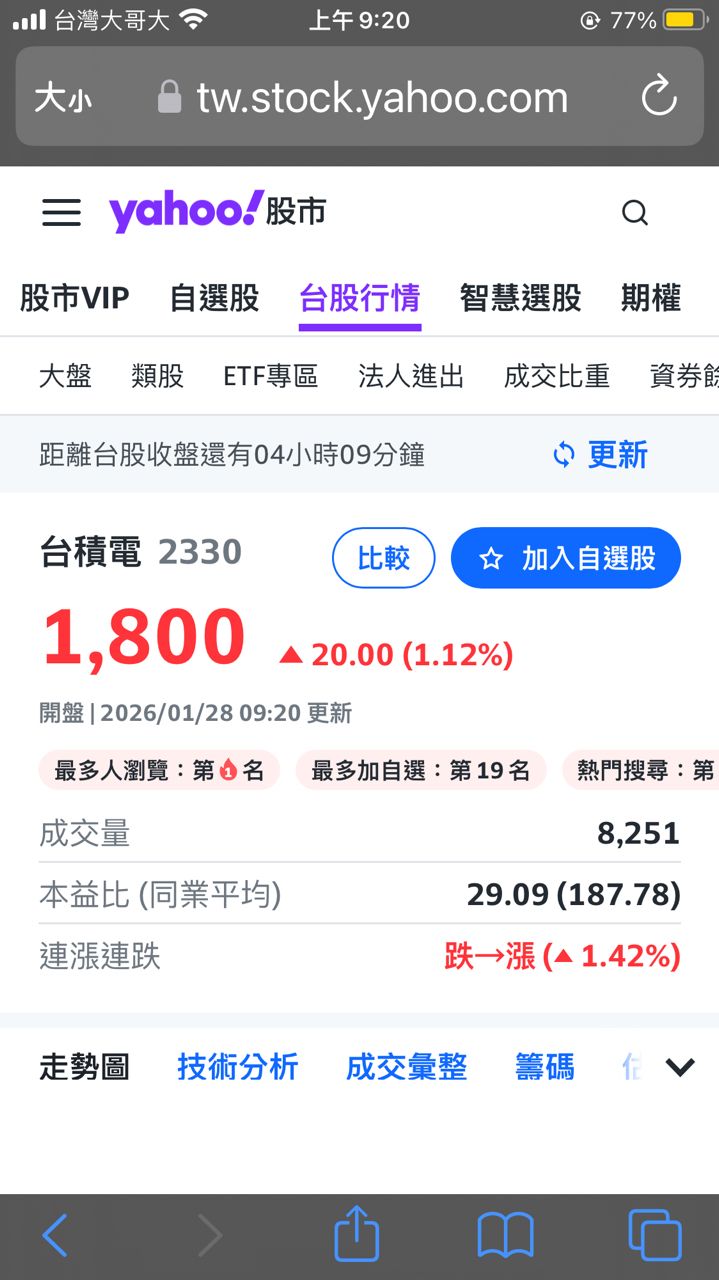Switch to 自選股 tab

(x=214, y=298)
